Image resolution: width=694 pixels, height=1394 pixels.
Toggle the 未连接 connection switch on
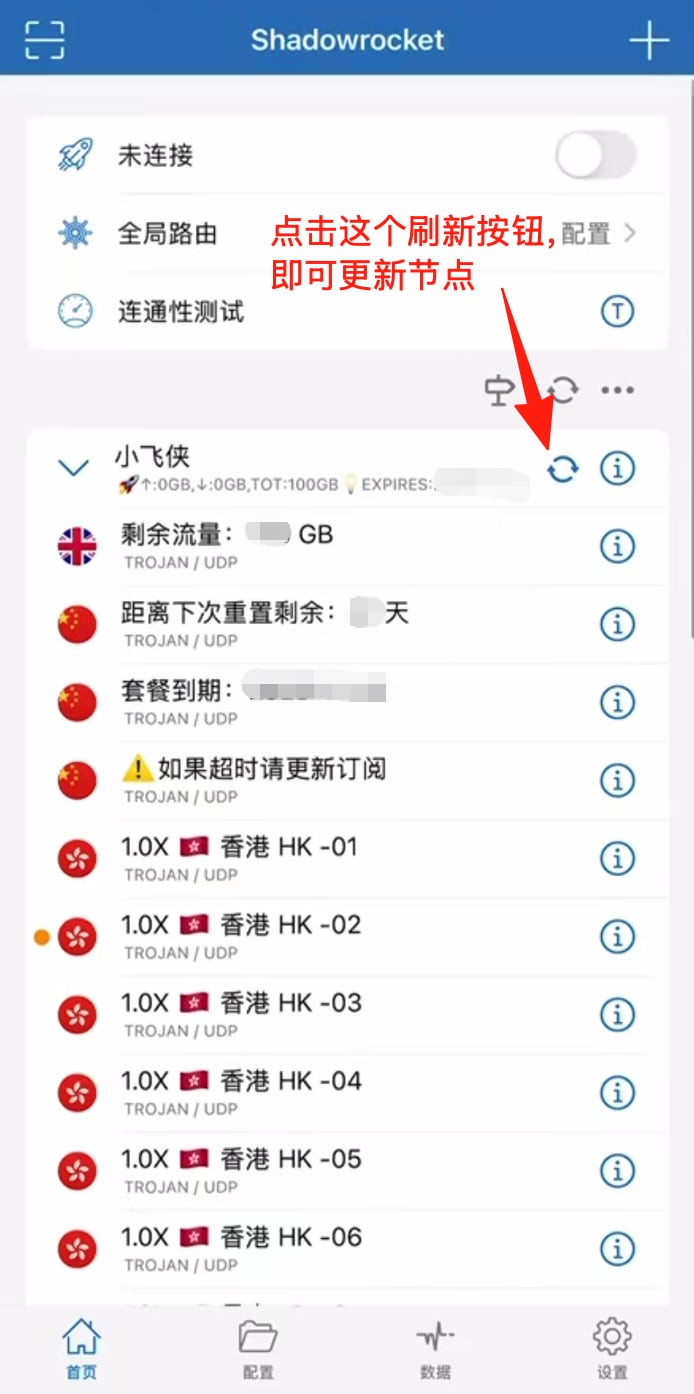point(596,156)
